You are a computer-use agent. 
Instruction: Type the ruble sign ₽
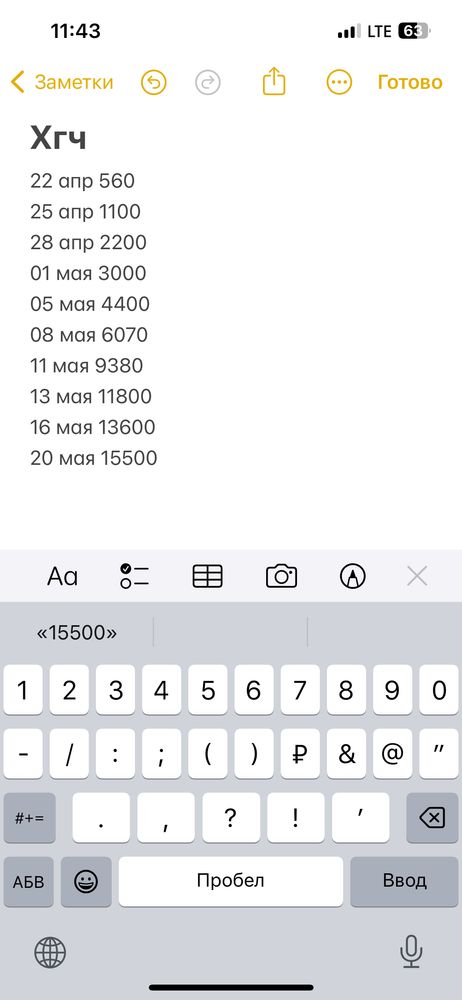point(300,754)
